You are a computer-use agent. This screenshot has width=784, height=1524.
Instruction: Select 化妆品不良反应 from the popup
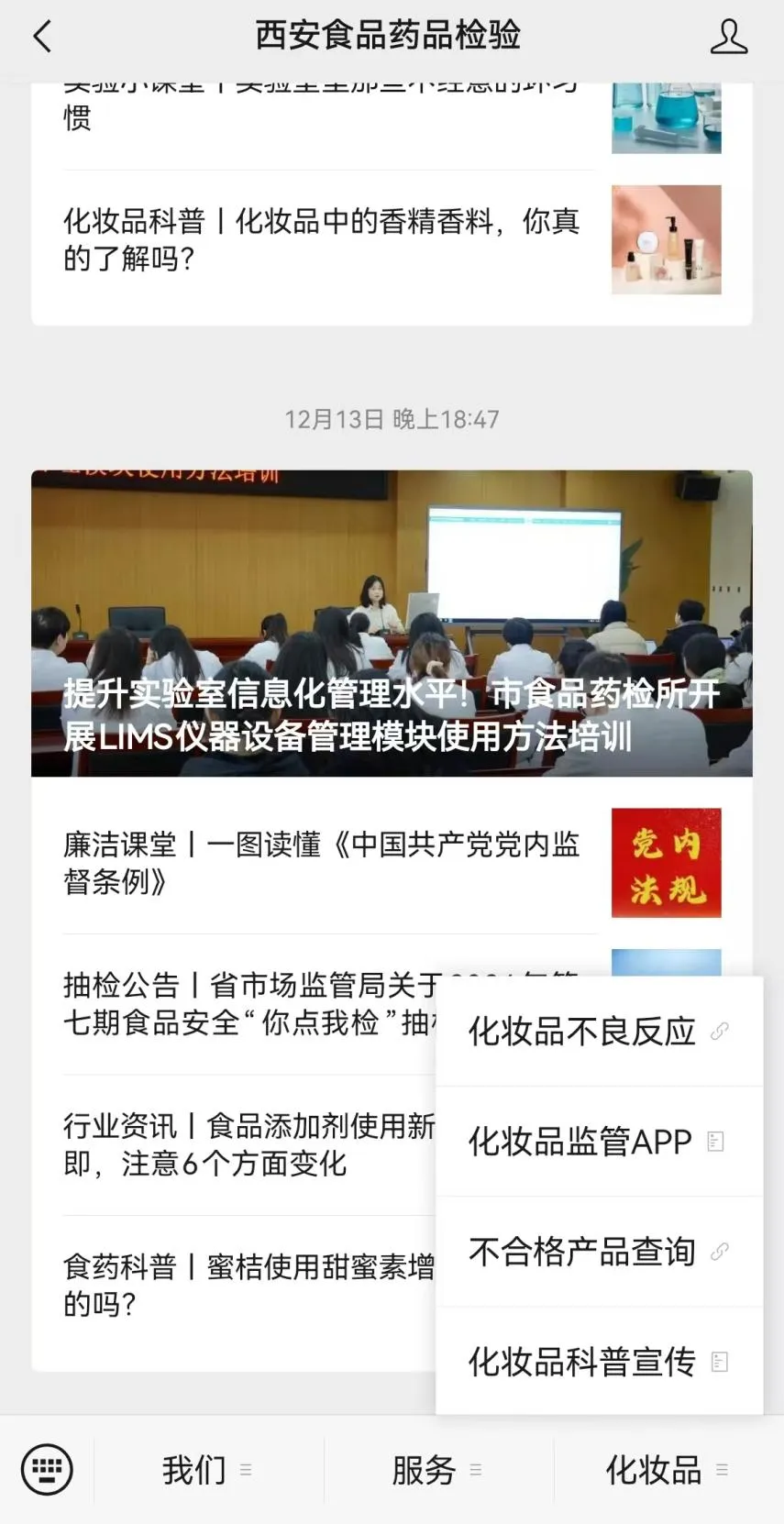click(x=599, y=1032)
